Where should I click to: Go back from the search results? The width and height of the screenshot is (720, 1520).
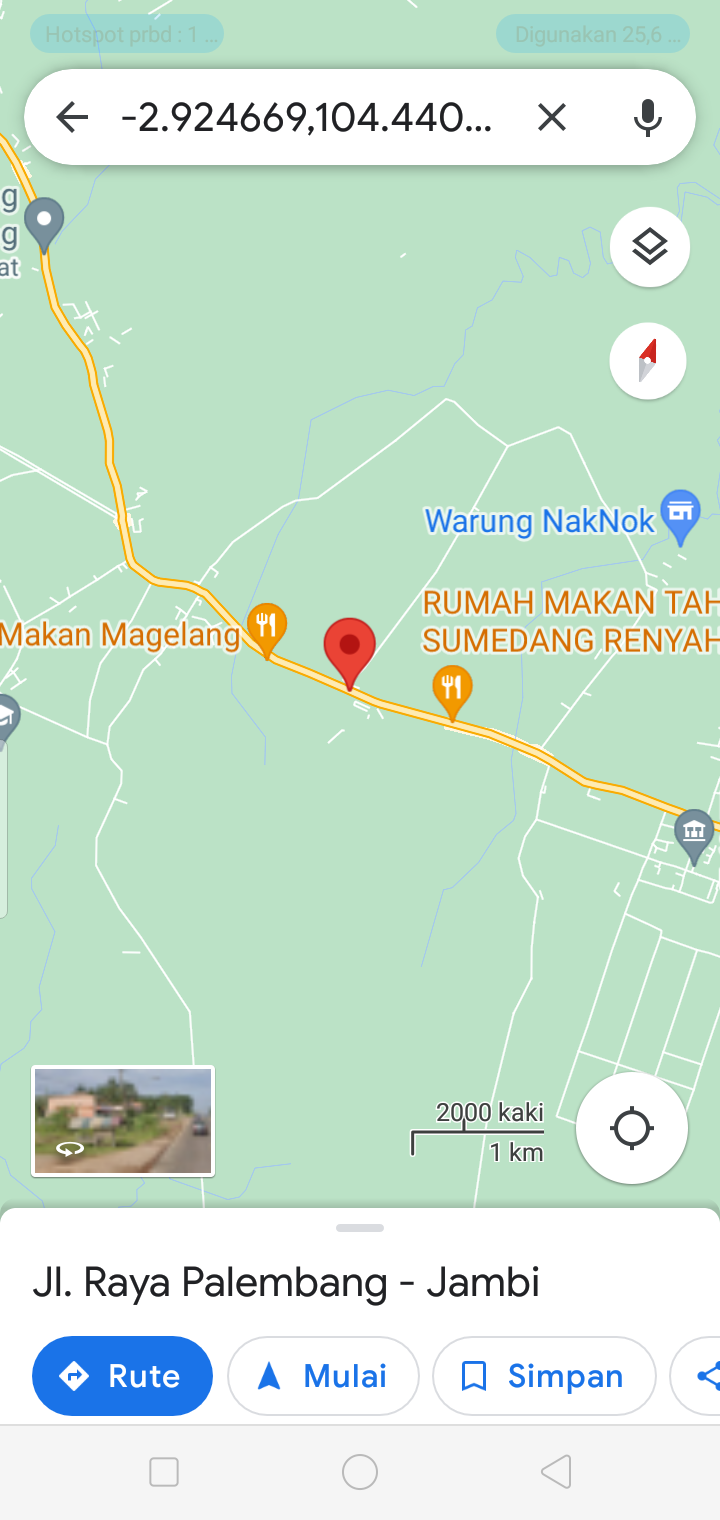click(x=72, y=118)
